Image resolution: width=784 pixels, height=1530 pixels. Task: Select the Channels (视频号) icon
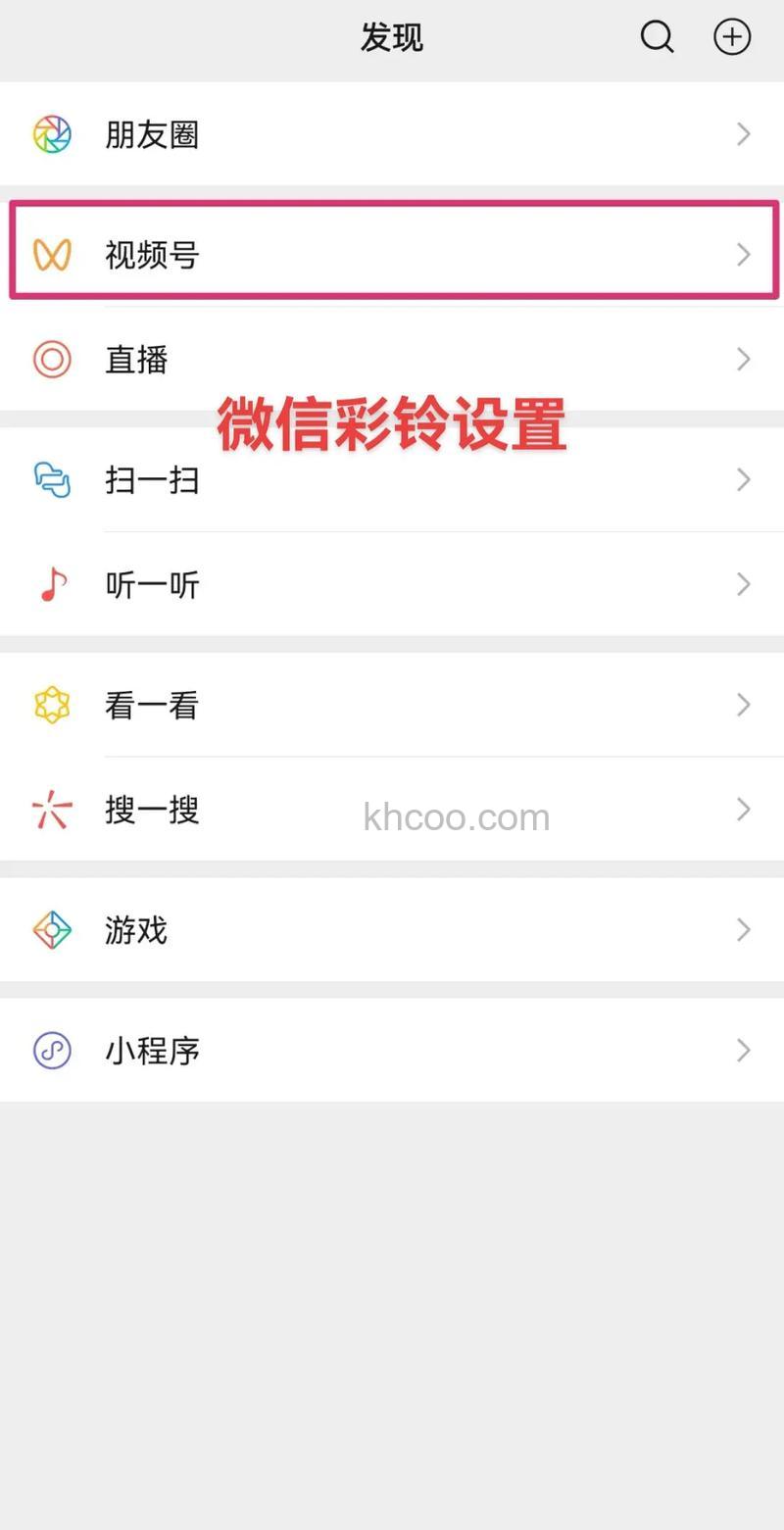[51, 255]
